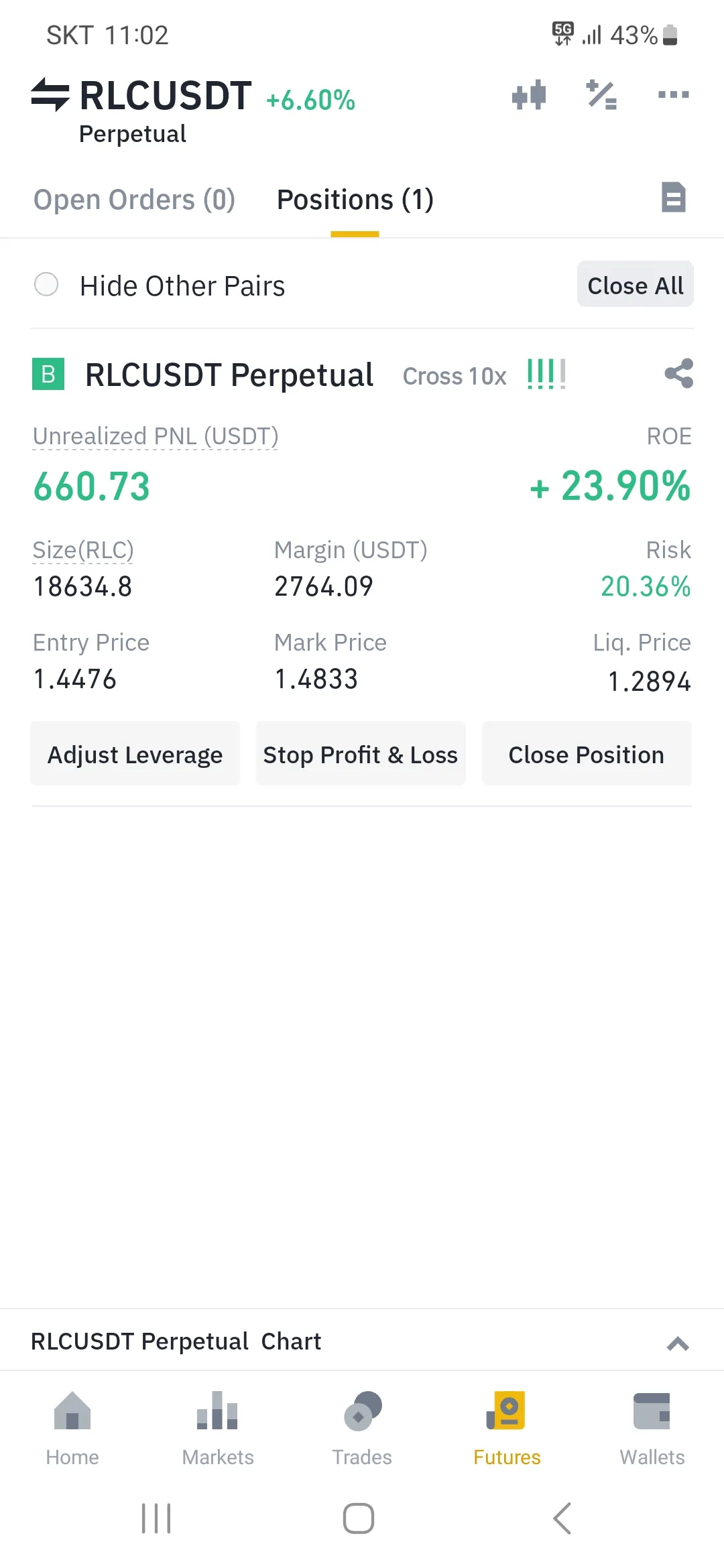Select the Positions tab

355,200
